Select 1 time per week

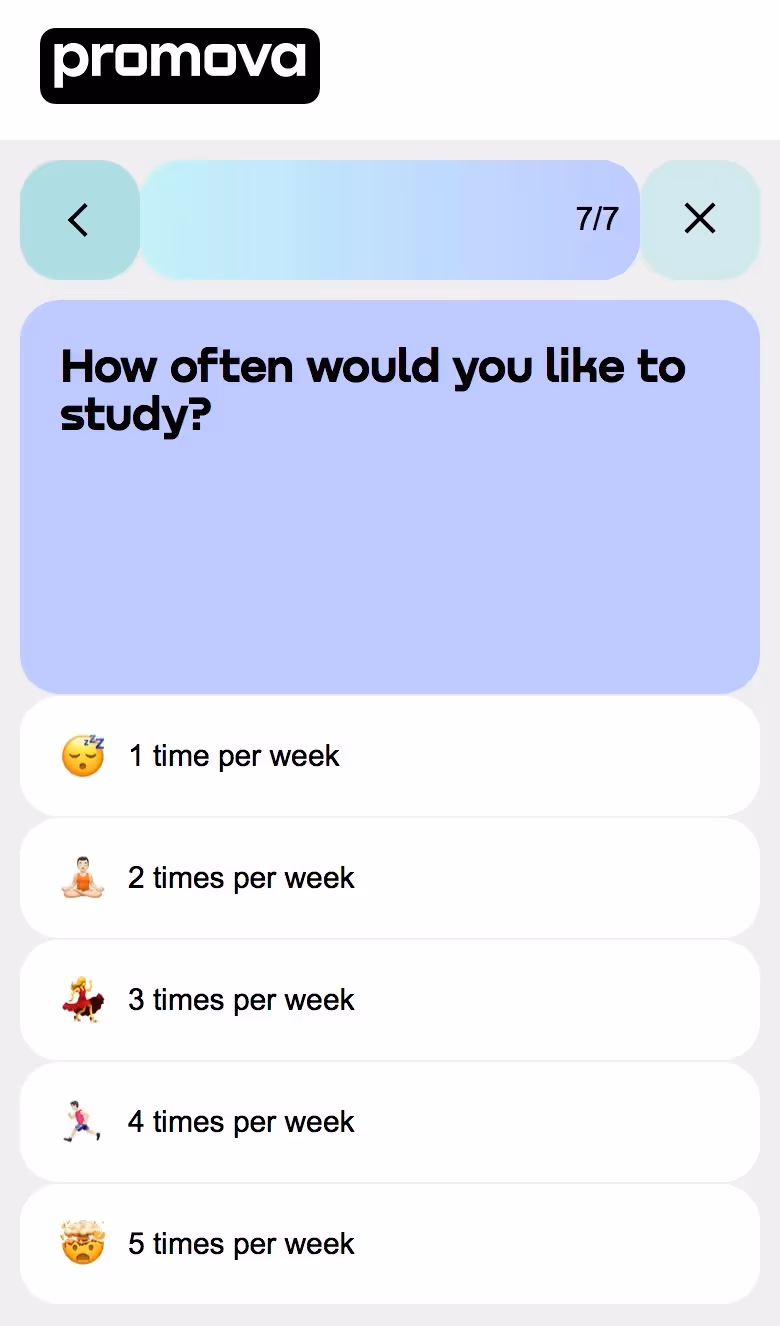coord(390,756)
